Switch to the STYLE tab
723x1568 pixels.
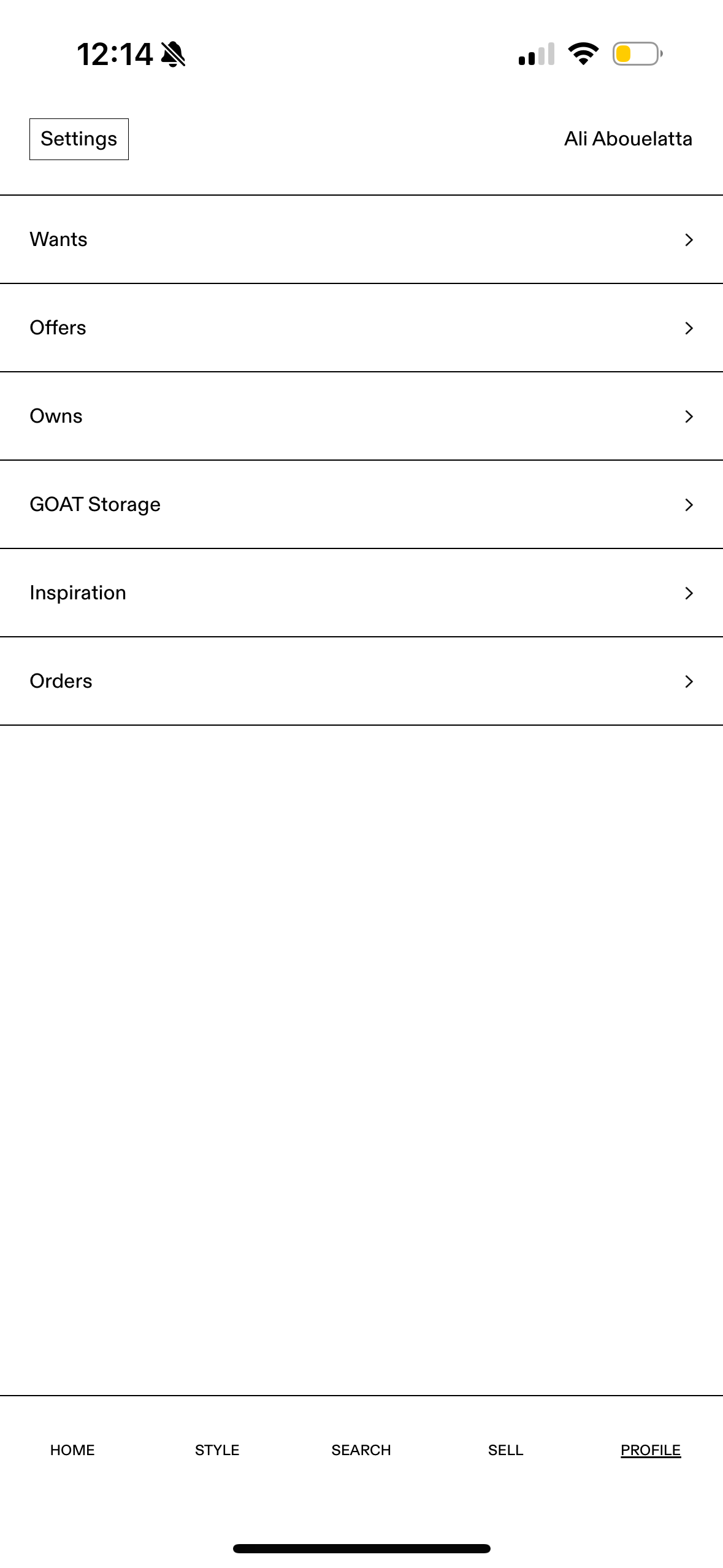[216, 1450]
